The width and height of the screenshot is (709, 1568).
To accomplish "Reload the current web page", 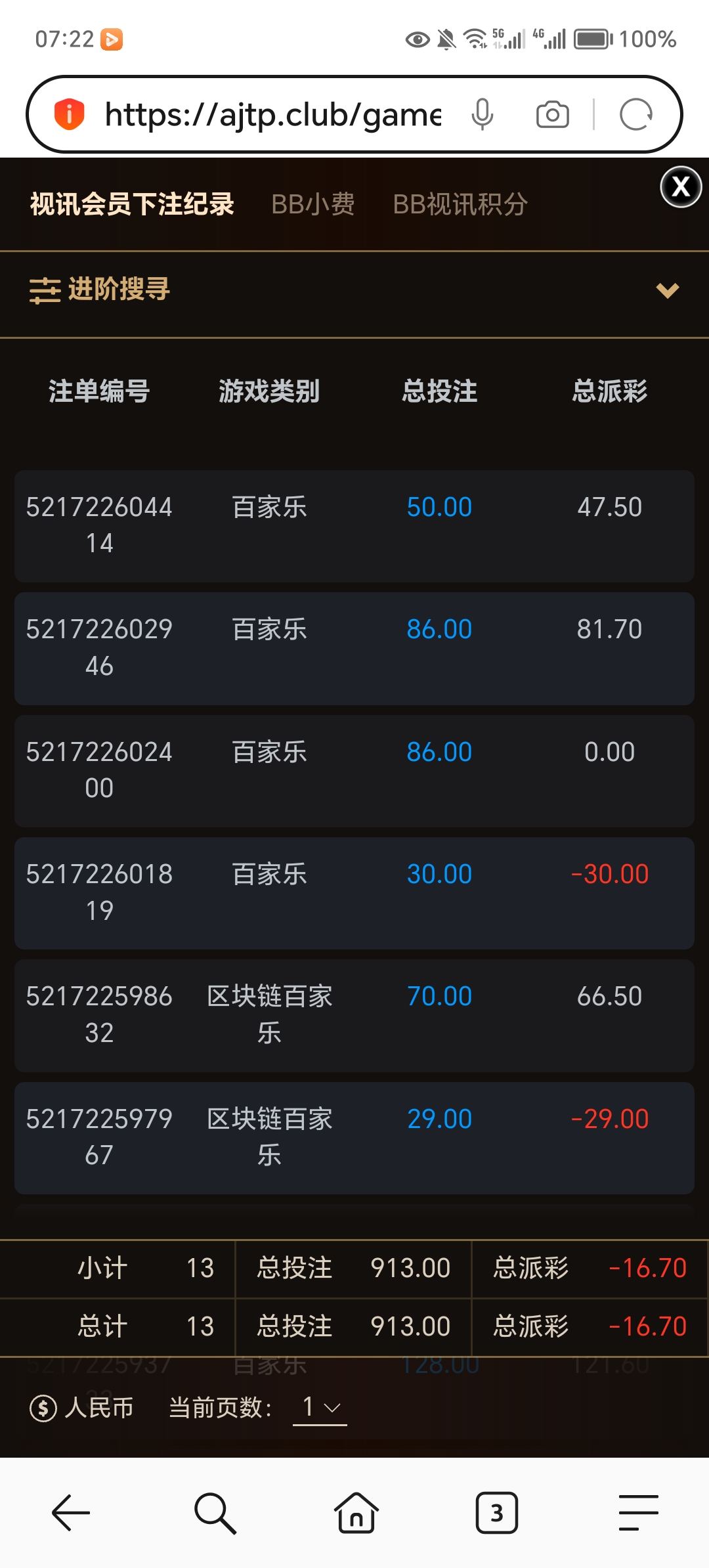I will 635,115.
